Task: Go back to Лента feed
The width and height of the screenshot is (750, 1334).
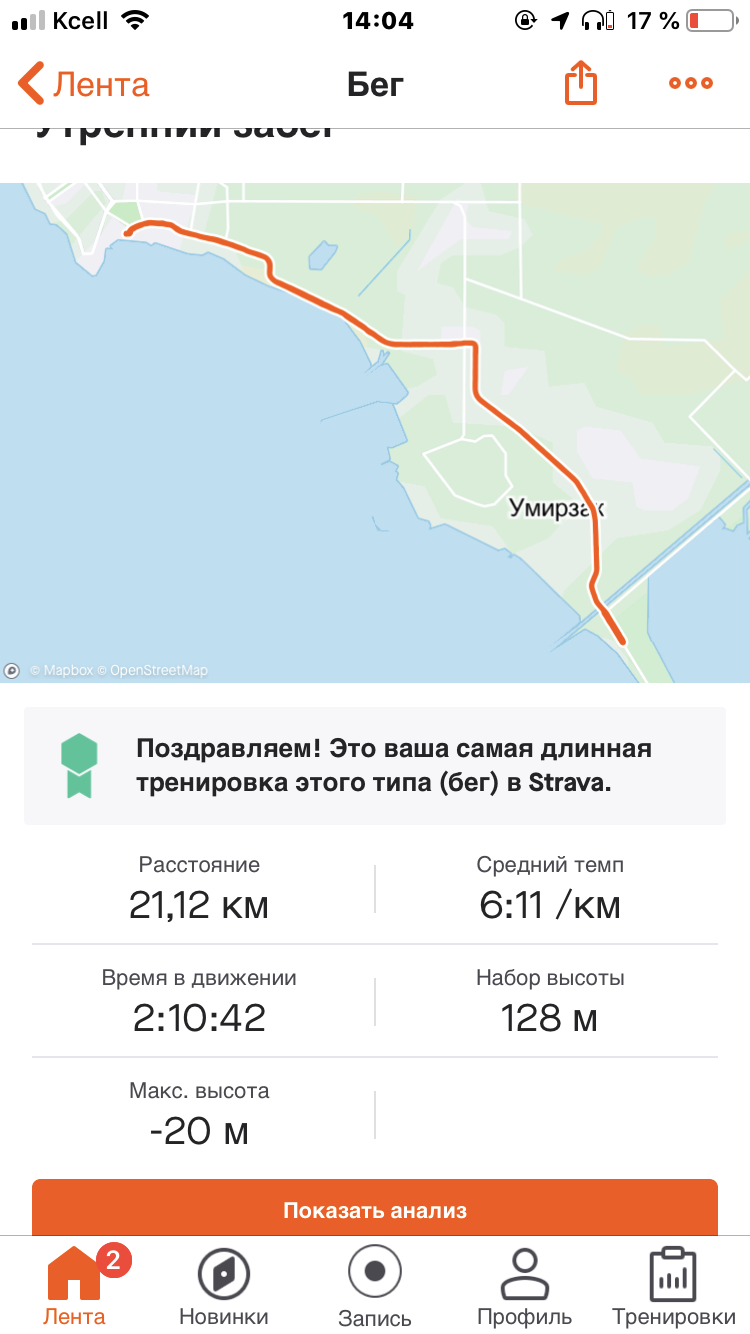Action: pyautogui.click(x=84, y=84)
